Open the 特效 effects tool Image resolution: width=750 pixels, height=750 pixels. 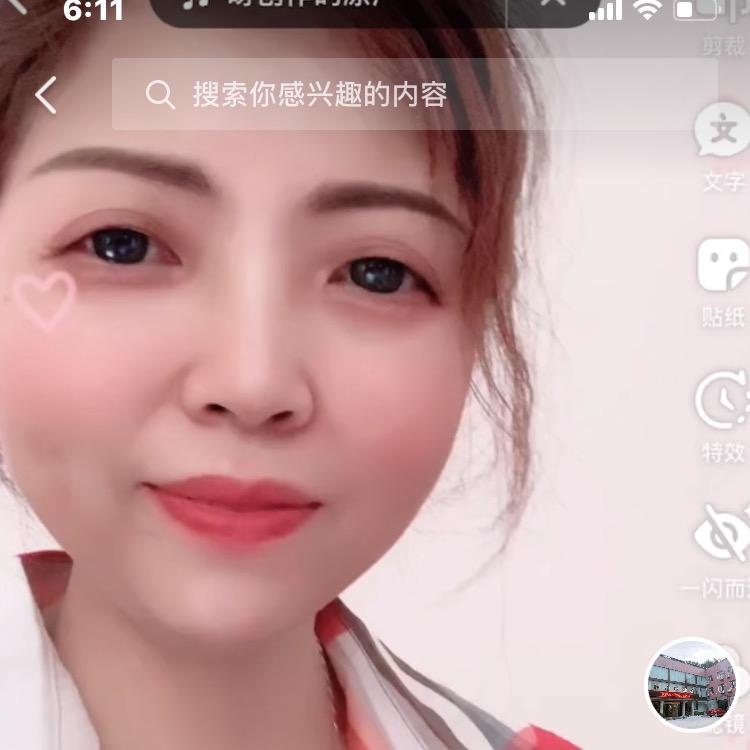tap(722, 416)
